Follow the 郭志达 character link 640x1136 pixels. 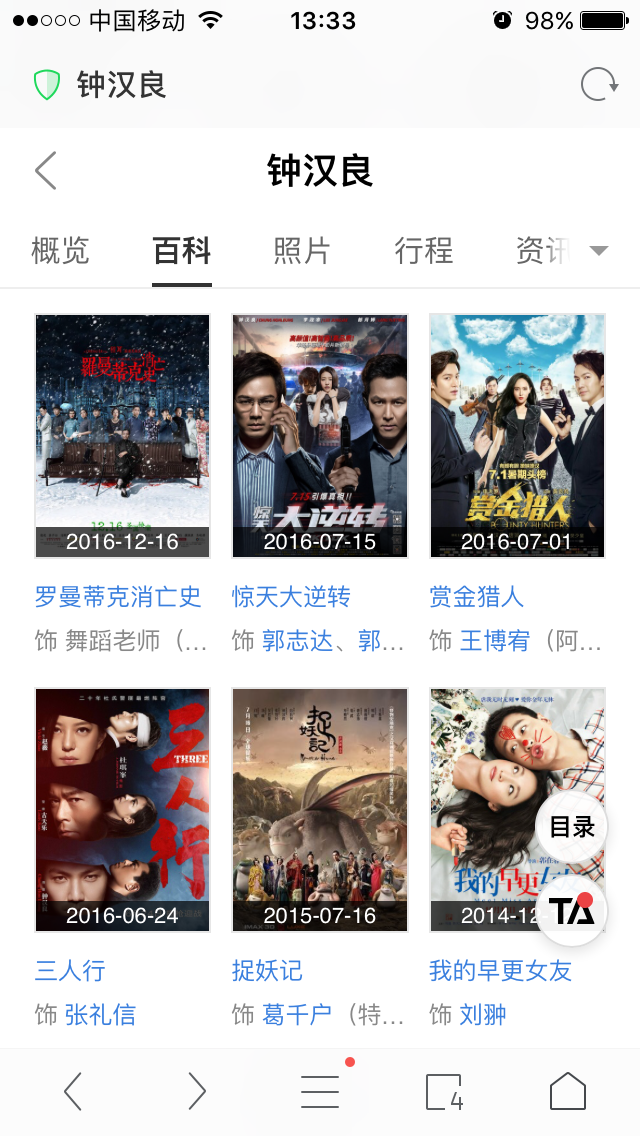297,641
